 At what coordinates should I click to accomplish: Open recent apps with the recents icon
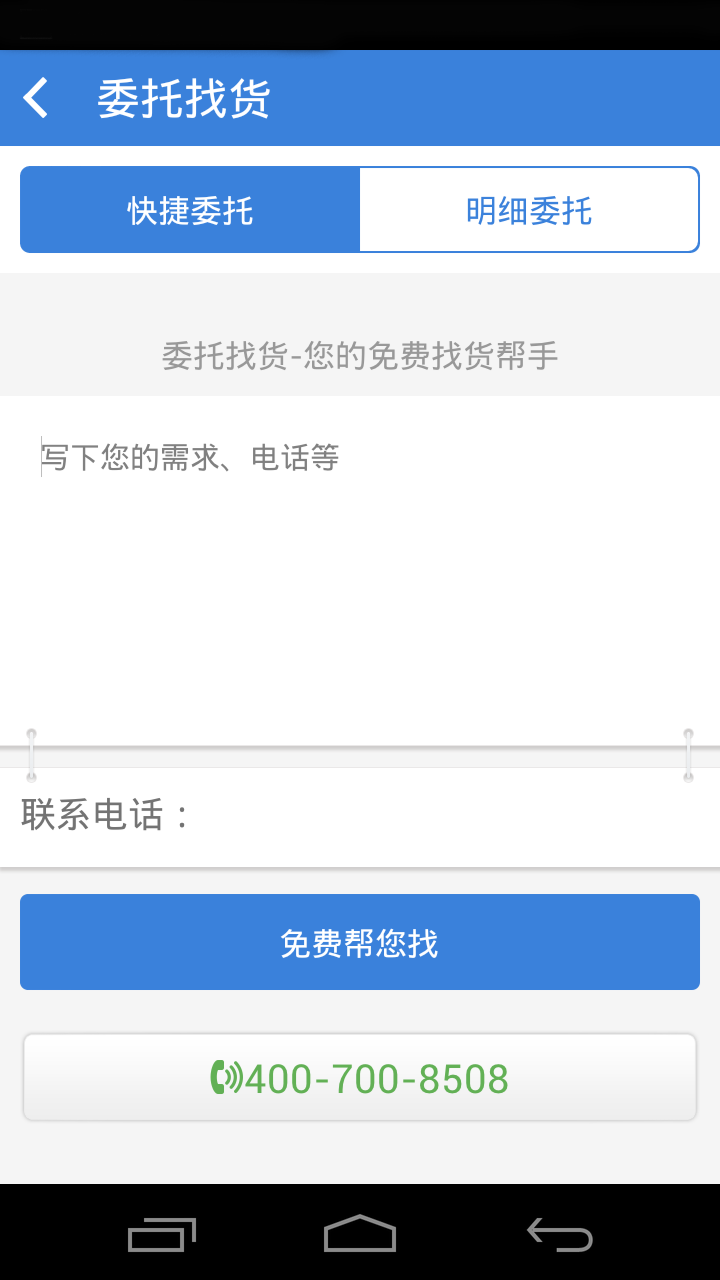160,1232
